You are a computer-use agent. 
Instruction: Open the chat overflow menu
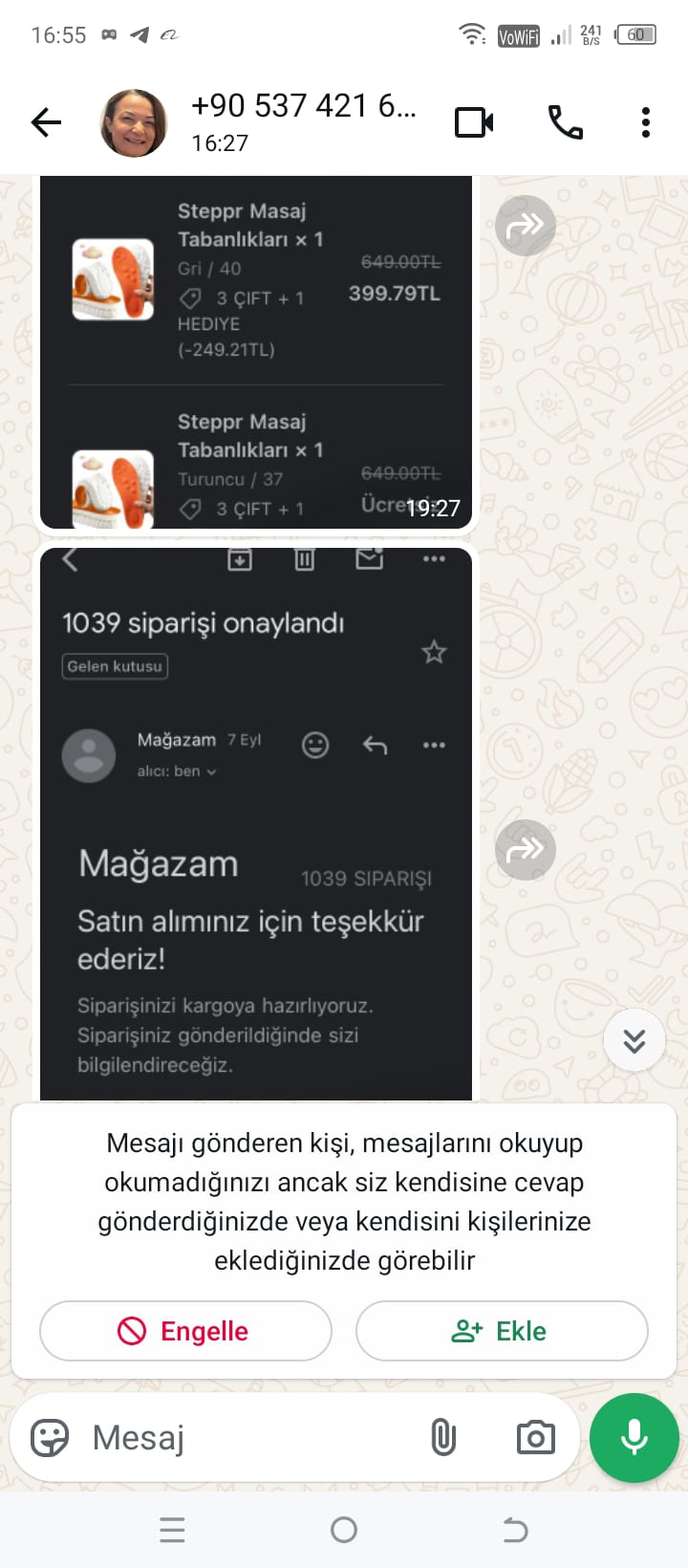[x=646, y=122]
